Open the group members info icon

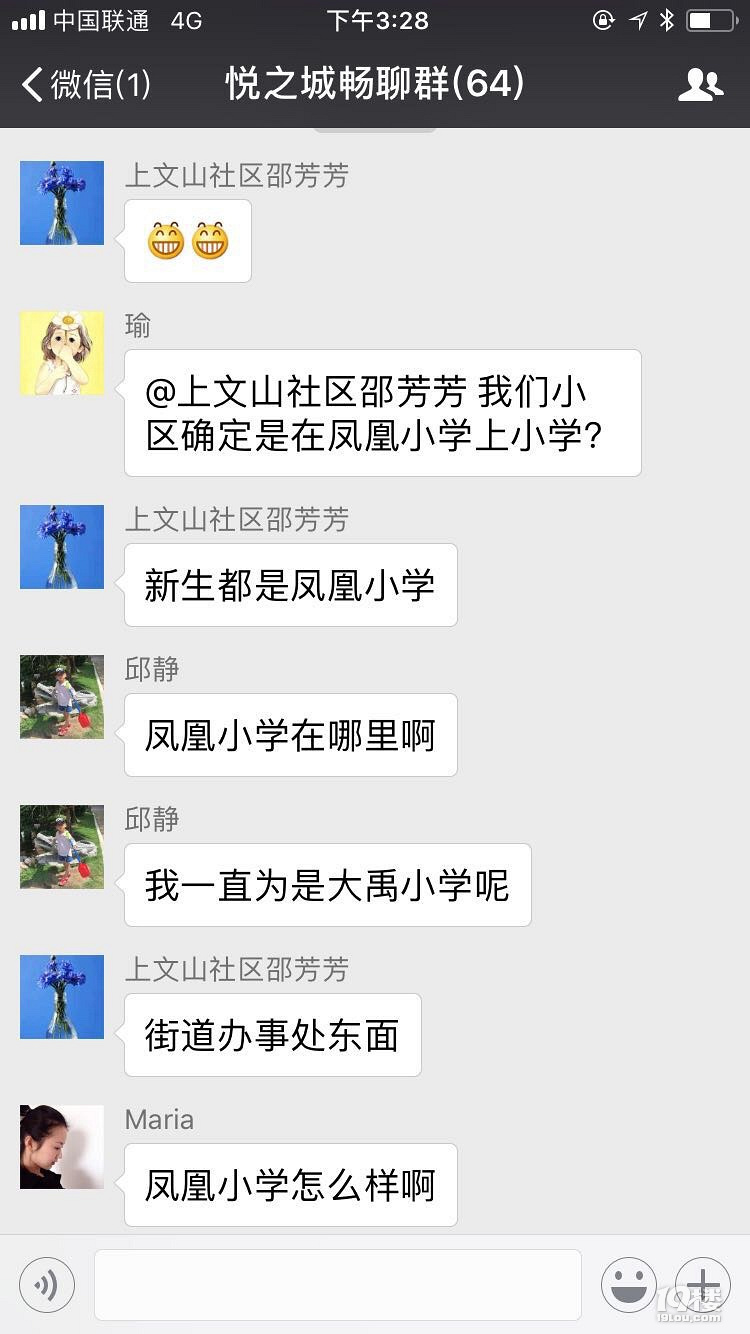(x=700, y=85)
